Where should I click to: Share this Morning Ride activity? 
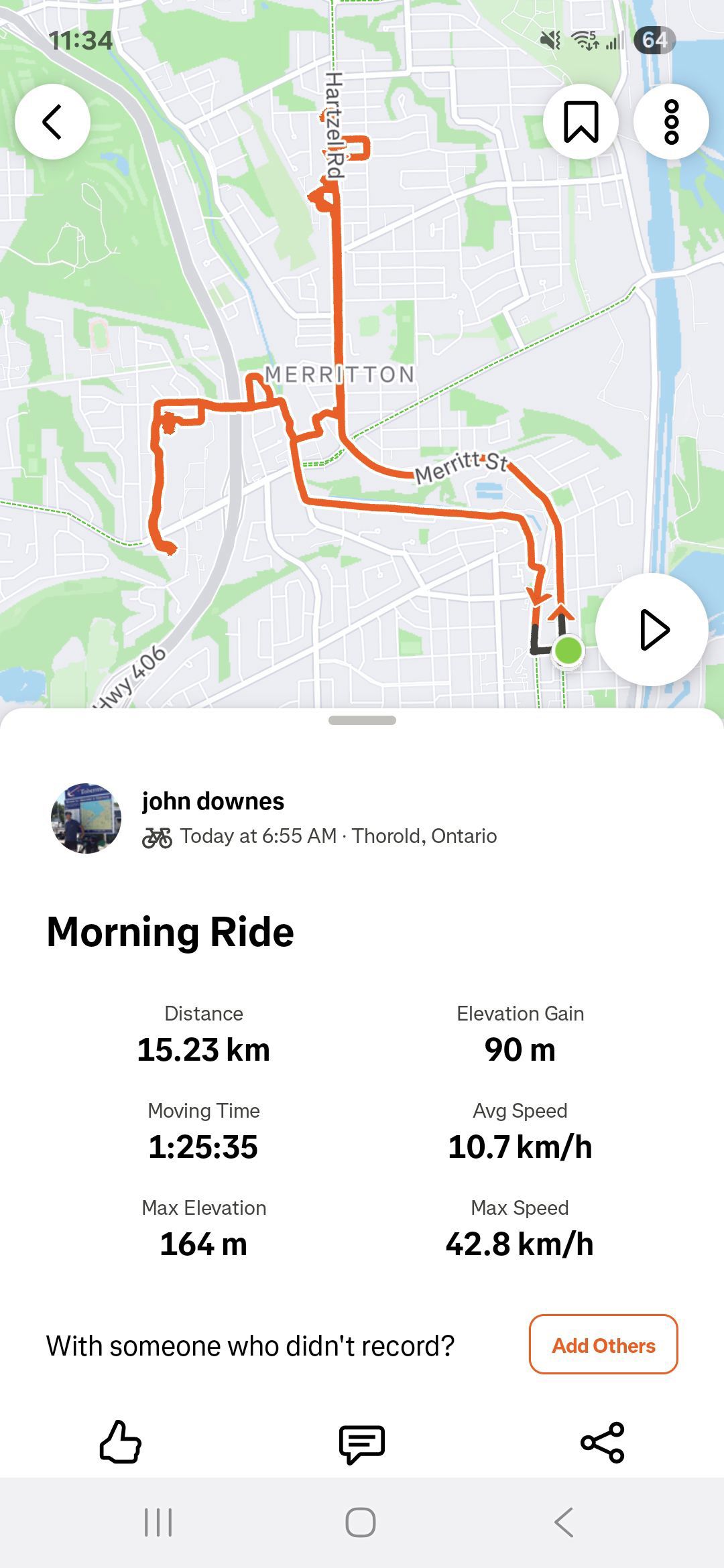603,1442
